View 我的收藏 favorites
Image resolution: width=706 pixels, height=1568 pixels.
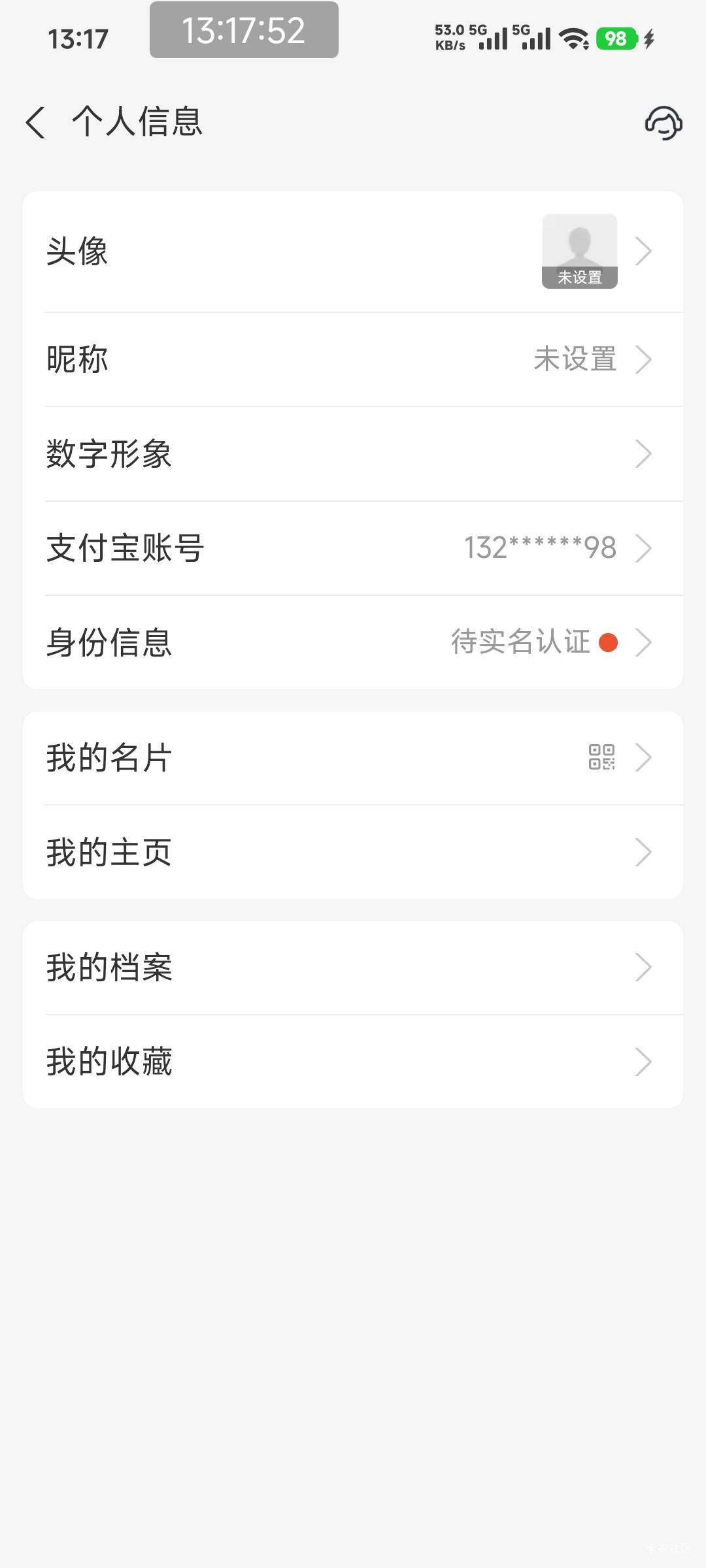(x=353, y=1062)
